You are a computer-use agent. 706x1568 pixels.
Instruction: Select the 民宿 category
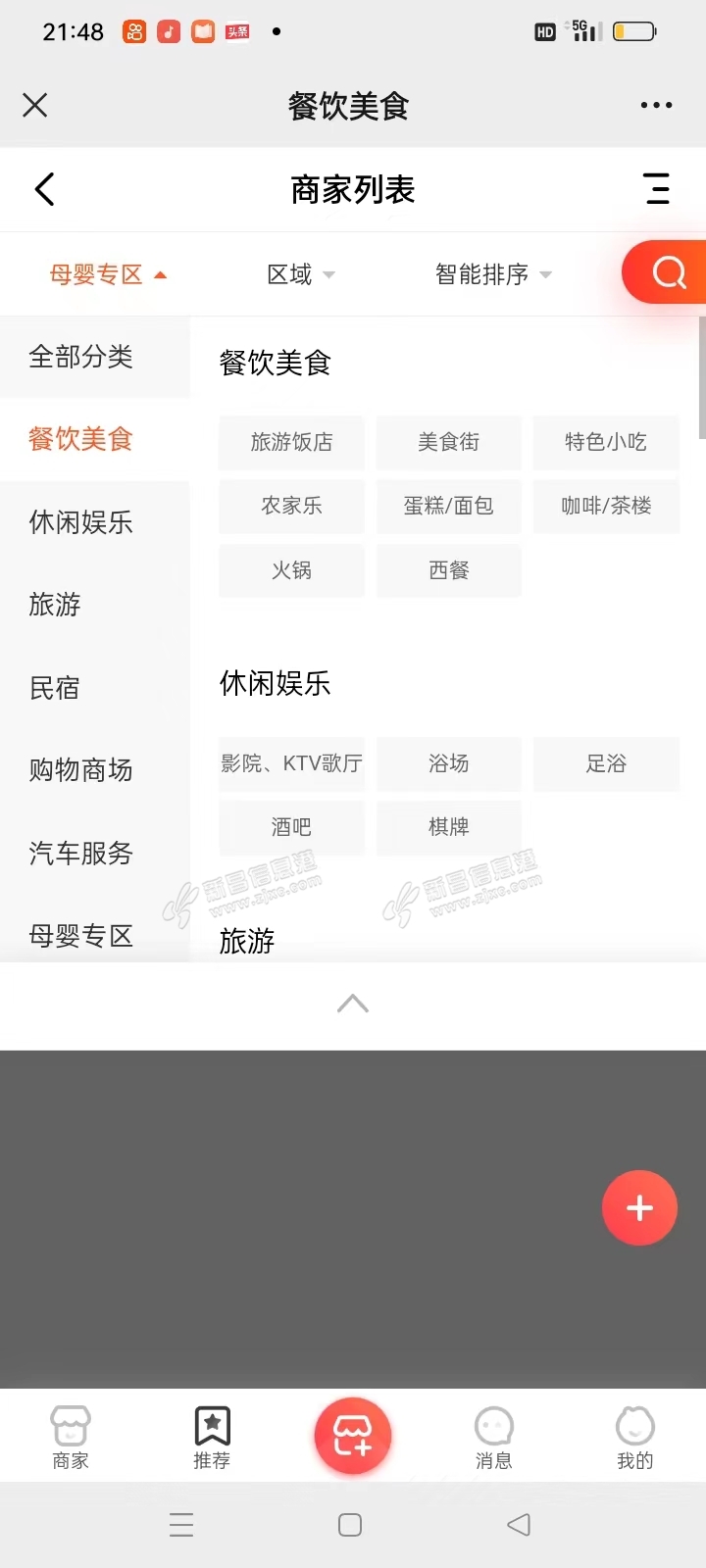(x=55, y=688)
